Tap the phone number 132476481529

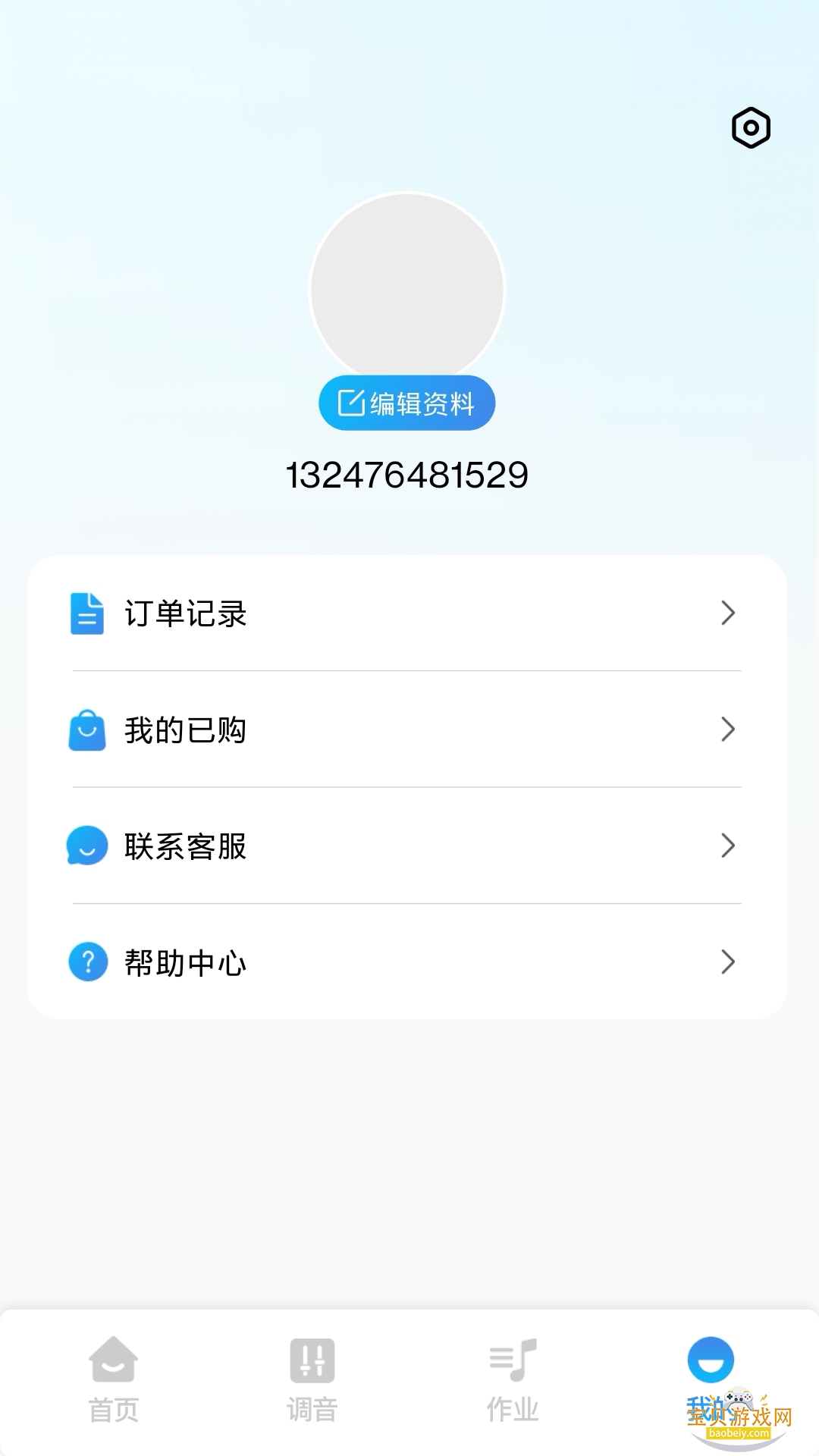coord(408,474)
